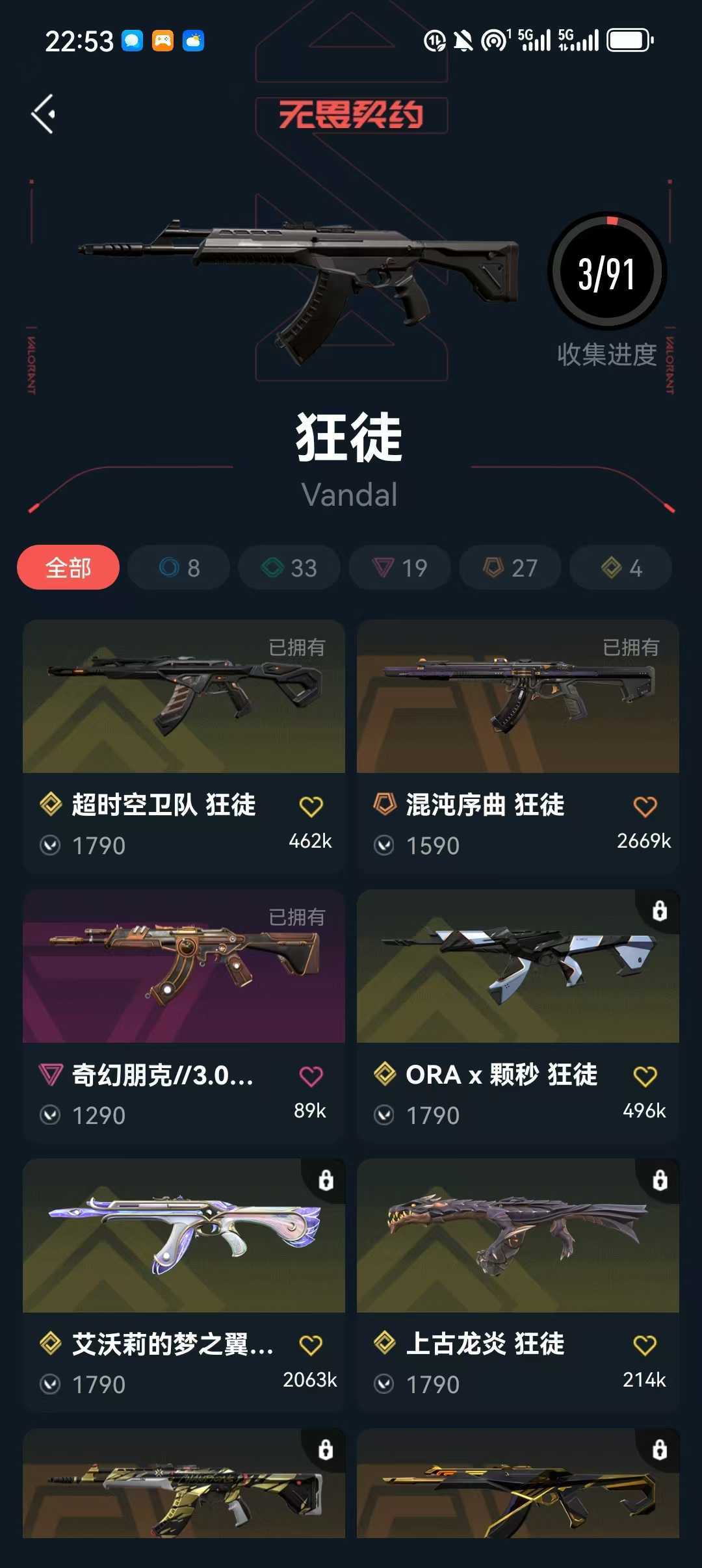
Task: Like the 上古龙炎 狂徒 skin
Action: [645, 1345]
